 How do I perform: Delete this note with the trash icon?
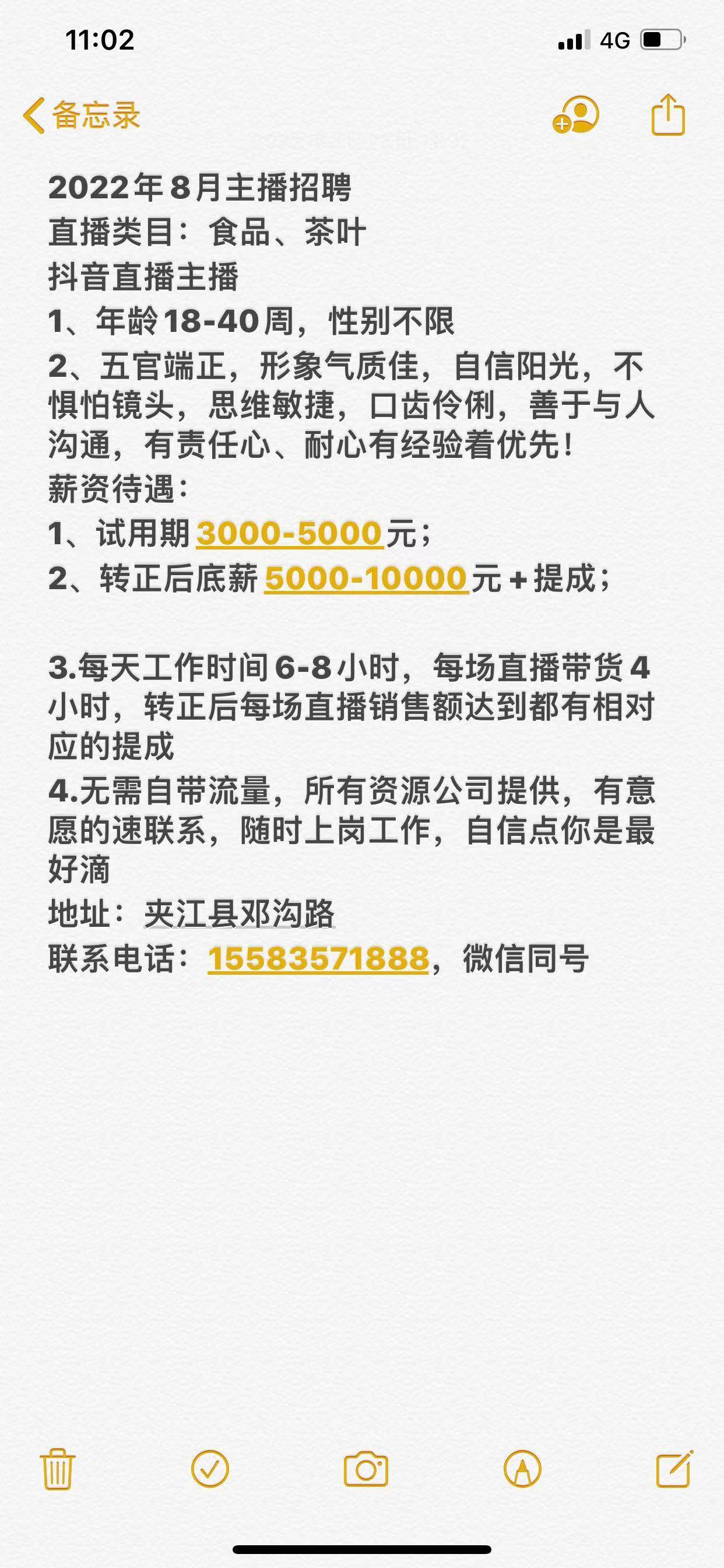(x=58, y=1469)
